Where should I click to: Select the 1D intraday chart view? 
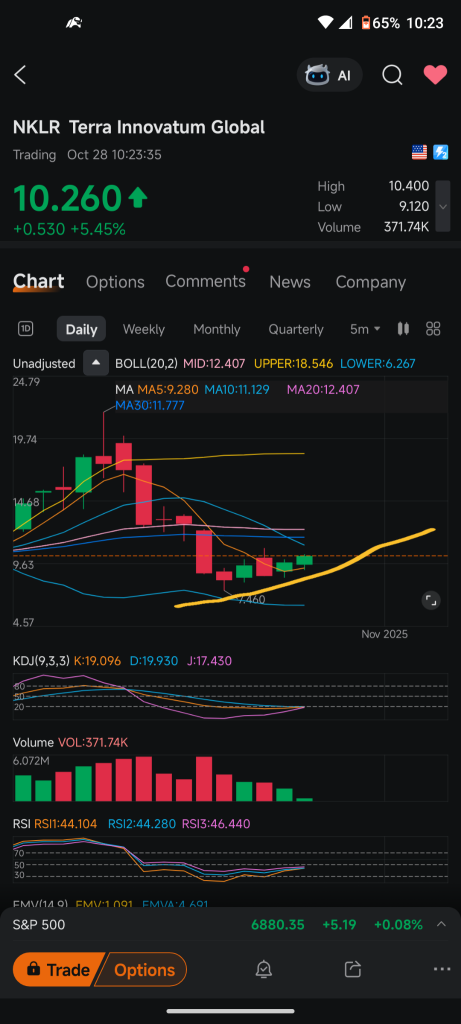pyautogui.click(x=25, y=328)
